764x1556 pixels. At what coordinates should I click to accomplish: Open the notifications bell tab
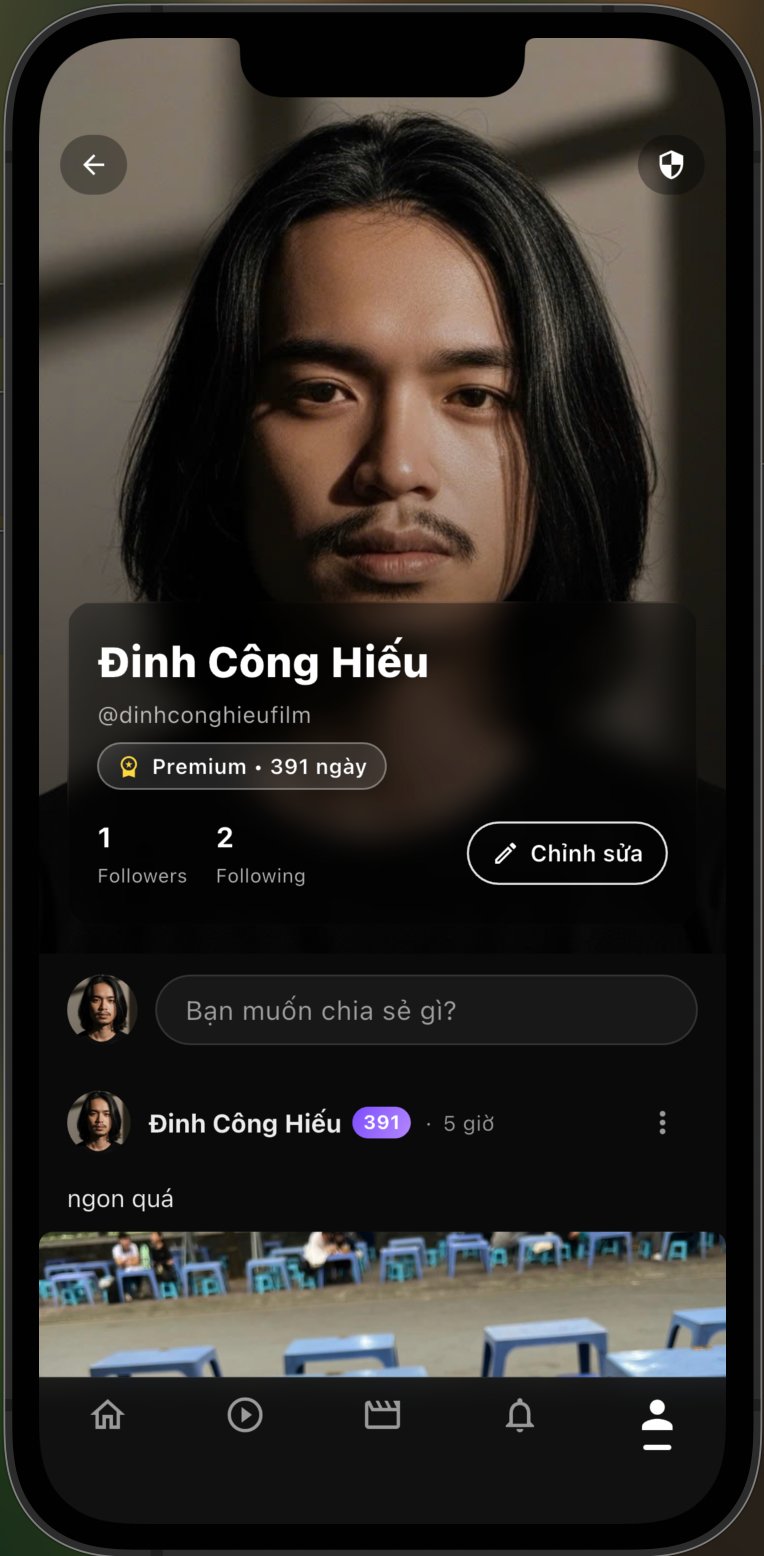coord(519,1415)
